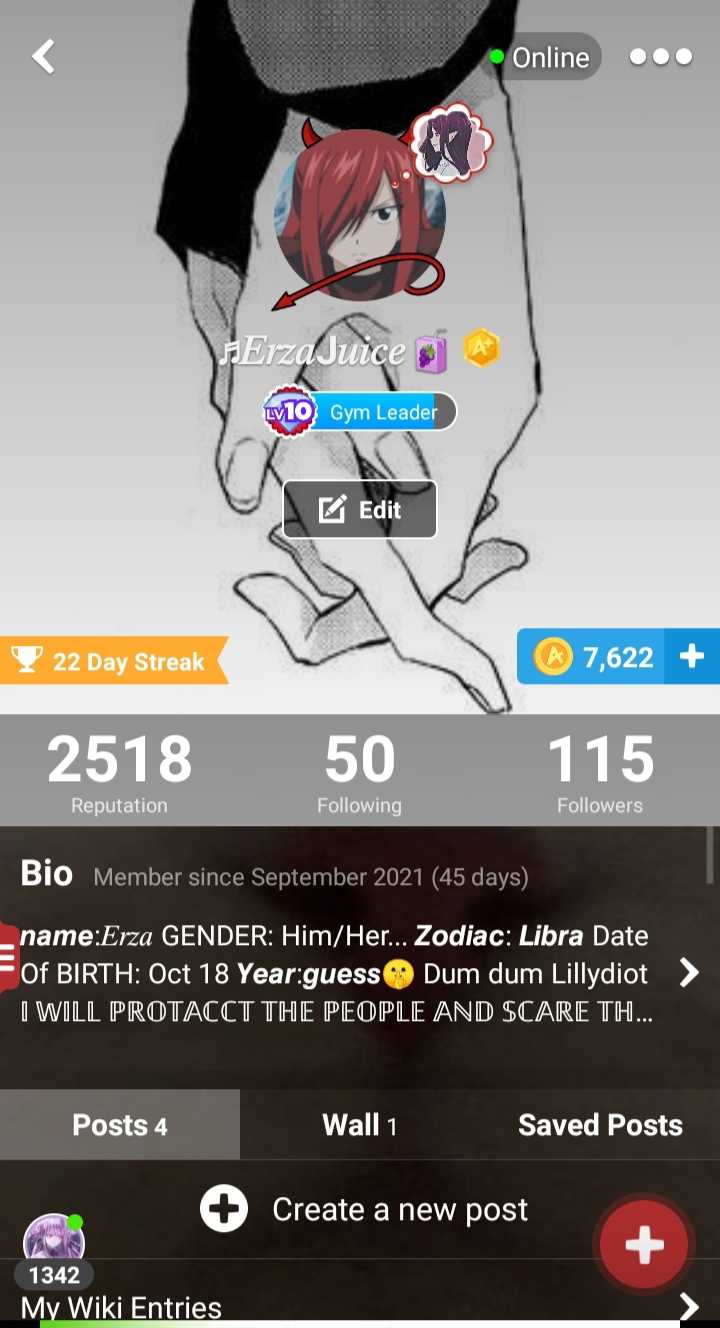Open the 22 Day Streak badge
Image resolution: width=720 pixels, height=1328 pixels.
click(113, 661)
